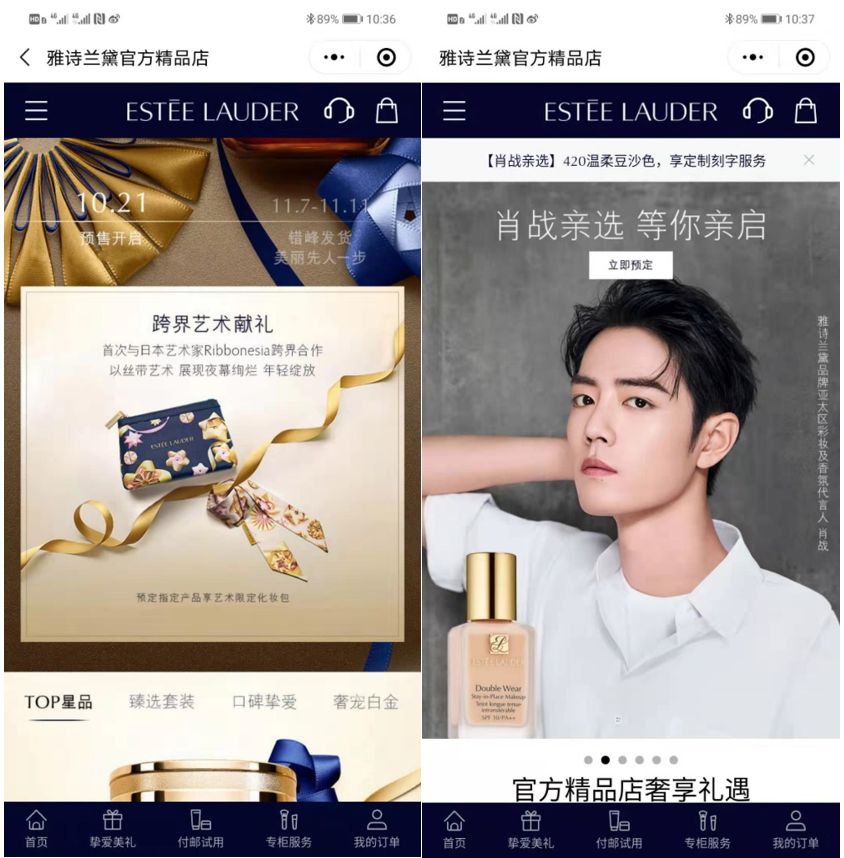Open the 口碑挚爱 tab
This screenshot has width=844, height=858.
point(264,702)
